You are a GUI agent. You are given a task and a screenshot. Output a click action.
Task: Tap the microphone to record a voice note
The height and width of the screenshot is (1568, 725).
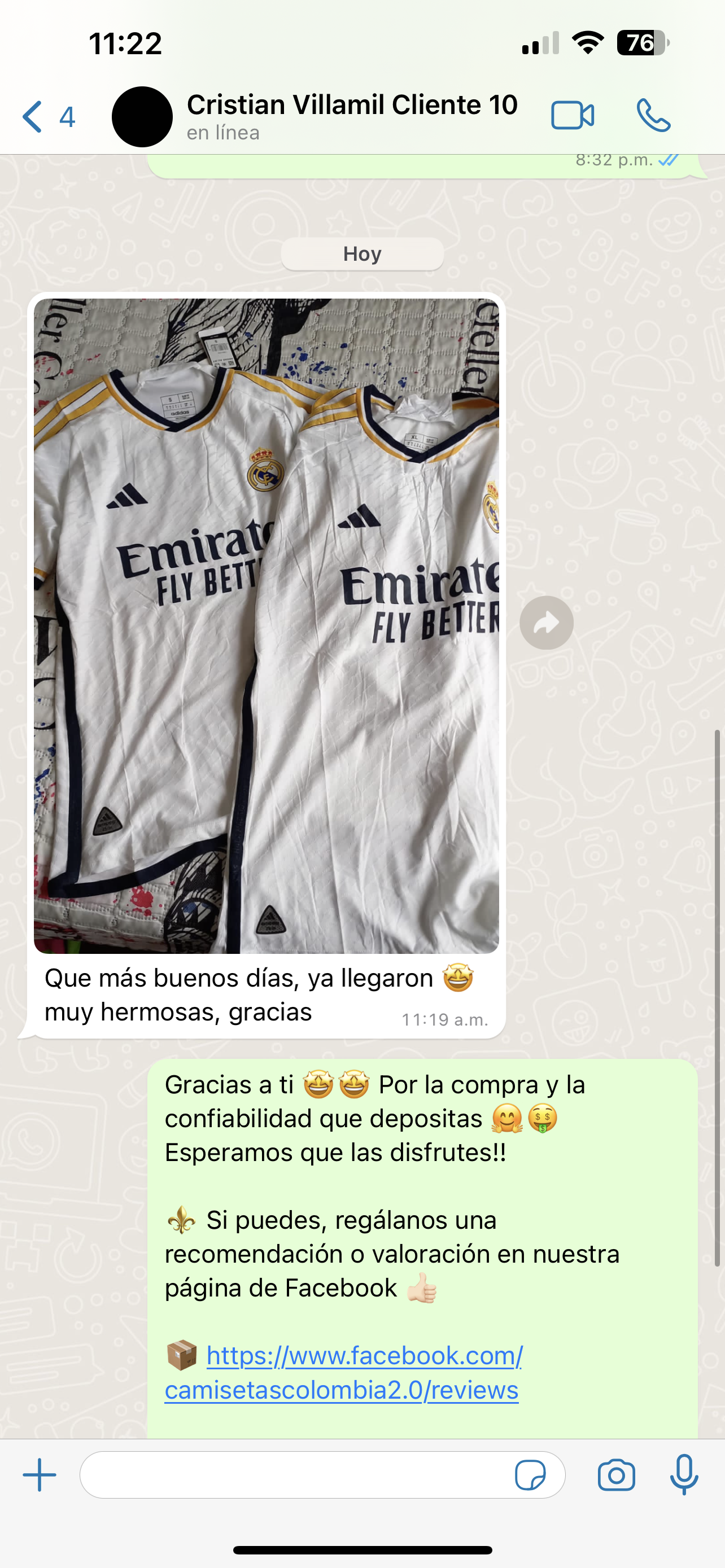click(x=684, y=1475)
